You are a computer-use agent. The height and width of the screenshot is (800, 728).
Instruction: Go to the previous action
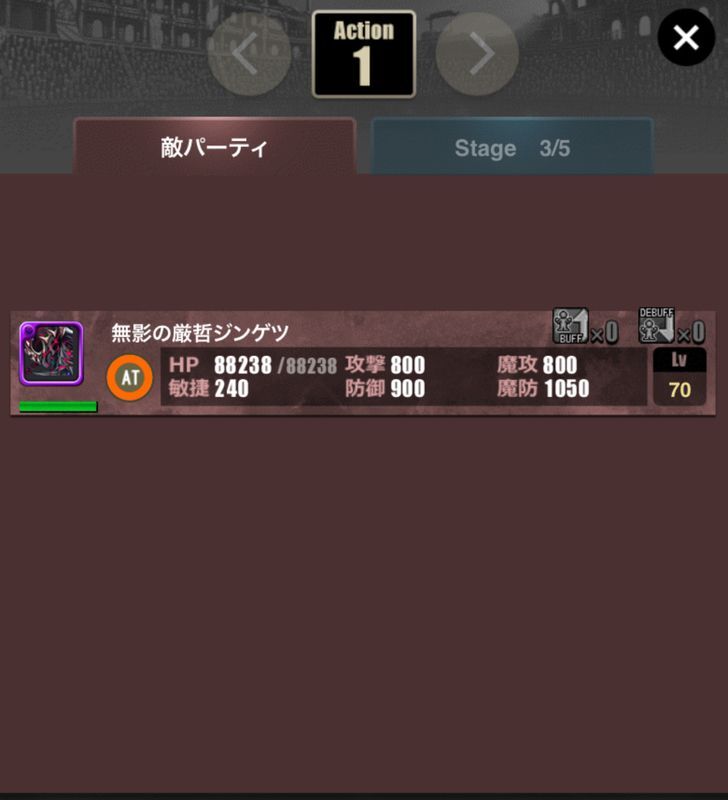coord(248,54)
